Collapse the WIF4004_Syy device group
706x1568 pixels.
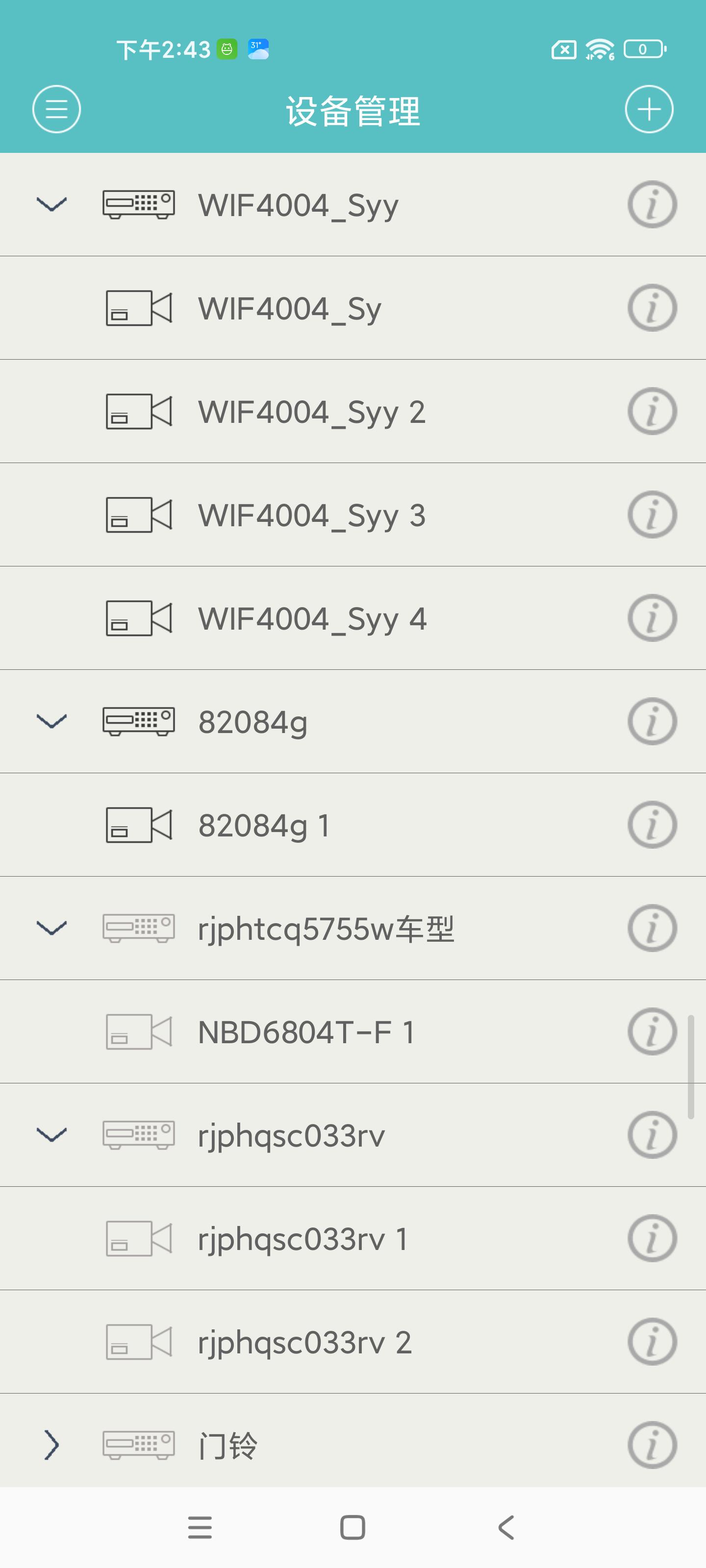pos(52,204)
